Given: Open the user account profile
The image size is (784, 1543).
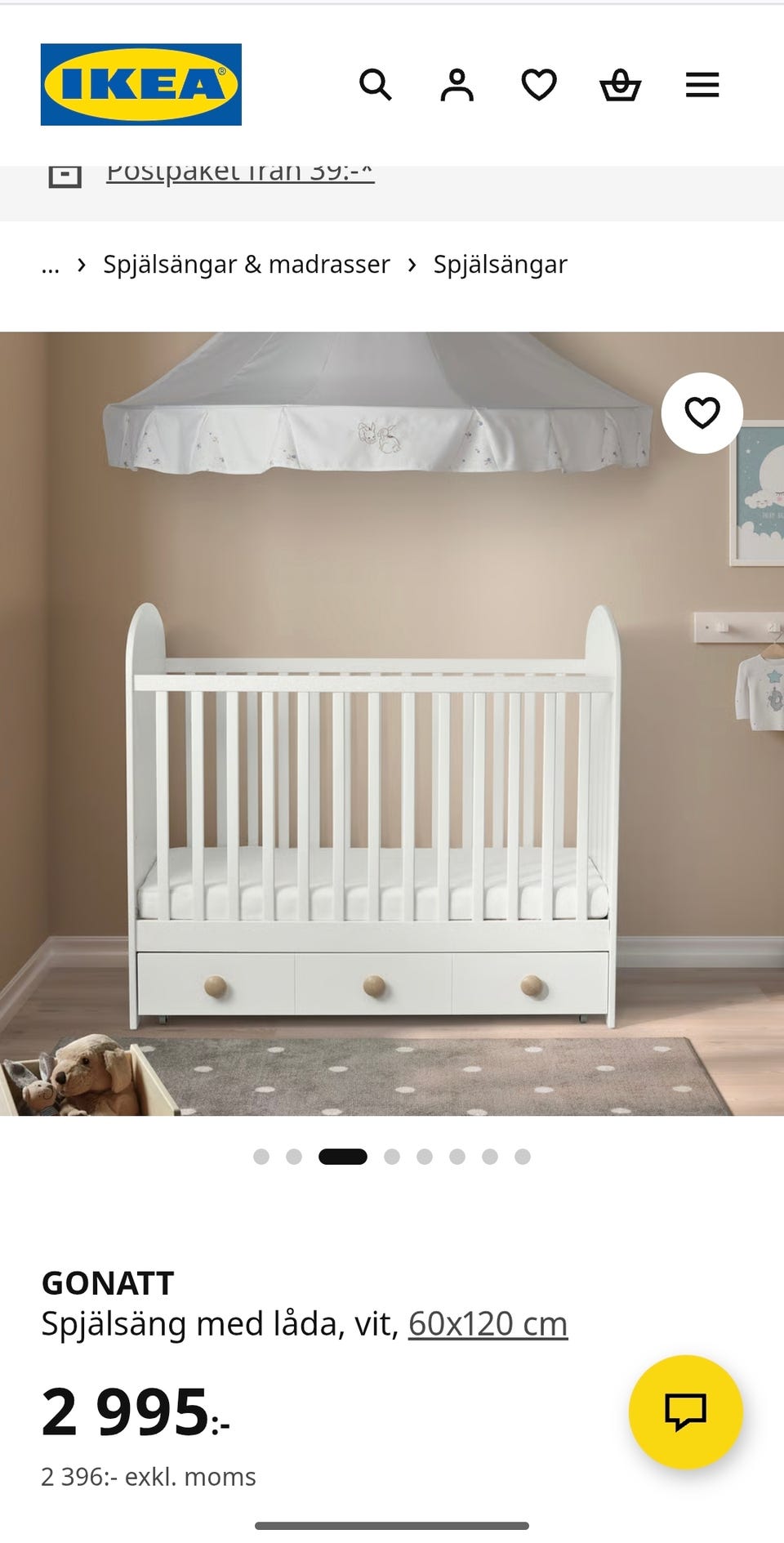Looking at the screenshot, I should tap(457, 85).
